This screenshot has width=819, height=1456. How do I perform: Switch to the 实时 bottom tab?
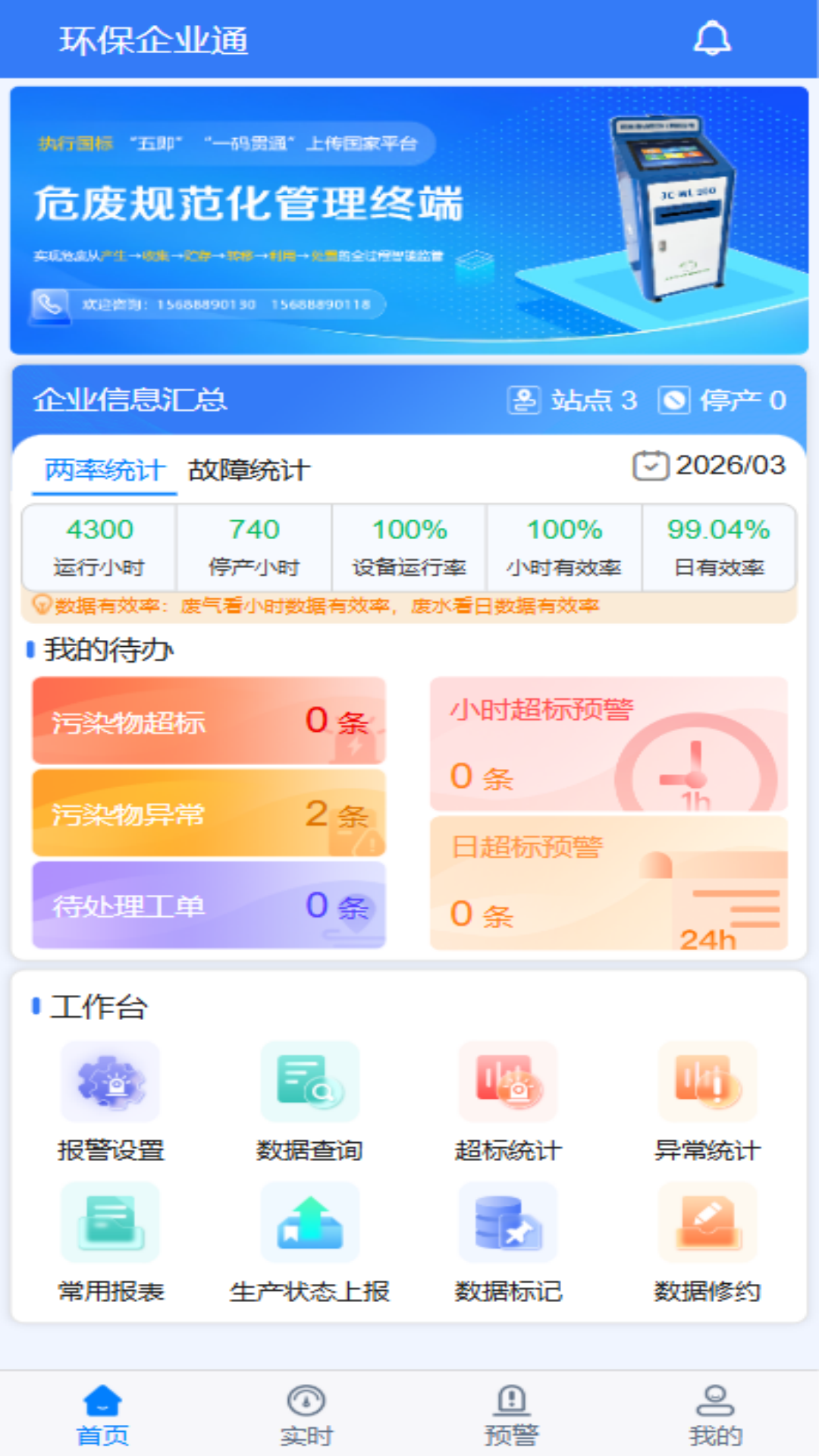[x=306, y=1415]
